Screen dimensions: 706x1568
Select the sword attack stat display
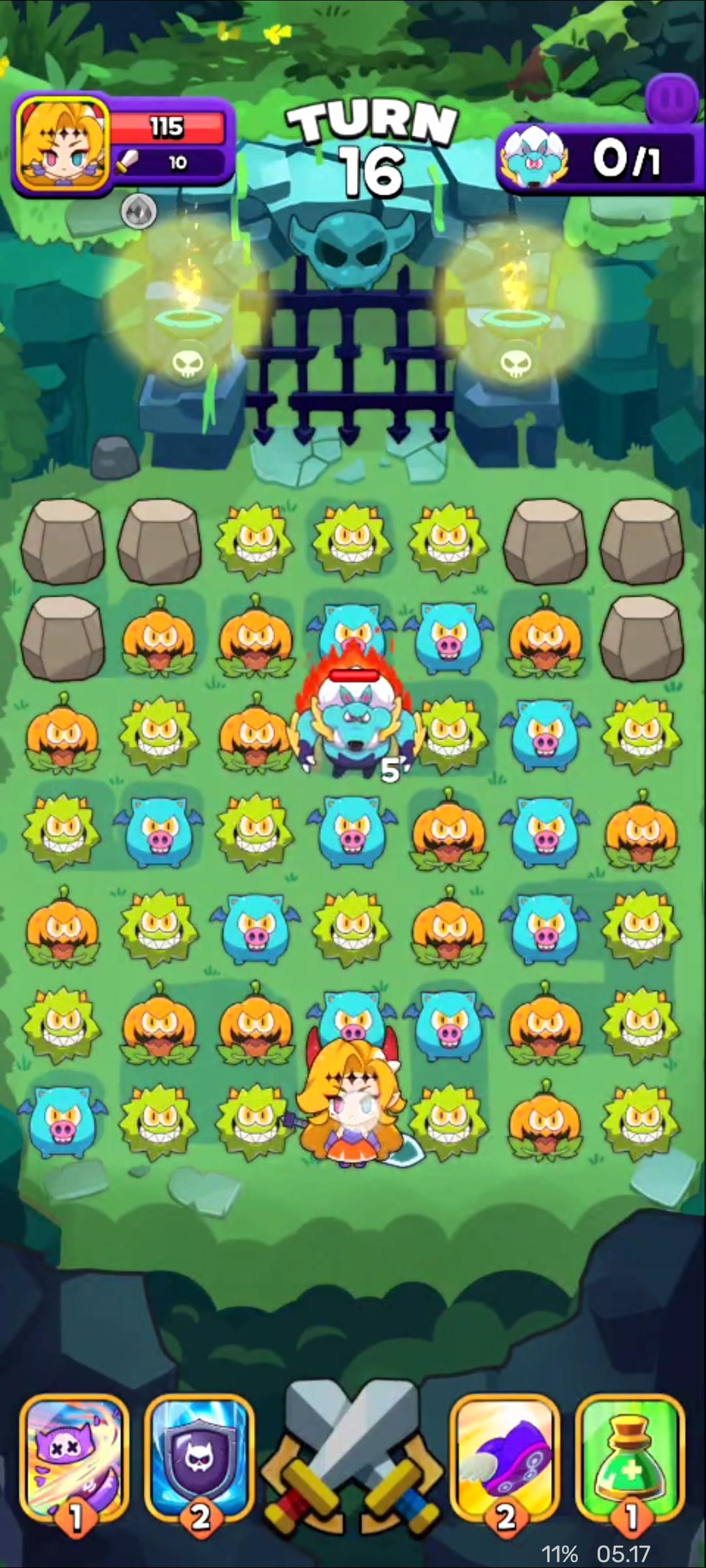click(167, 162)
